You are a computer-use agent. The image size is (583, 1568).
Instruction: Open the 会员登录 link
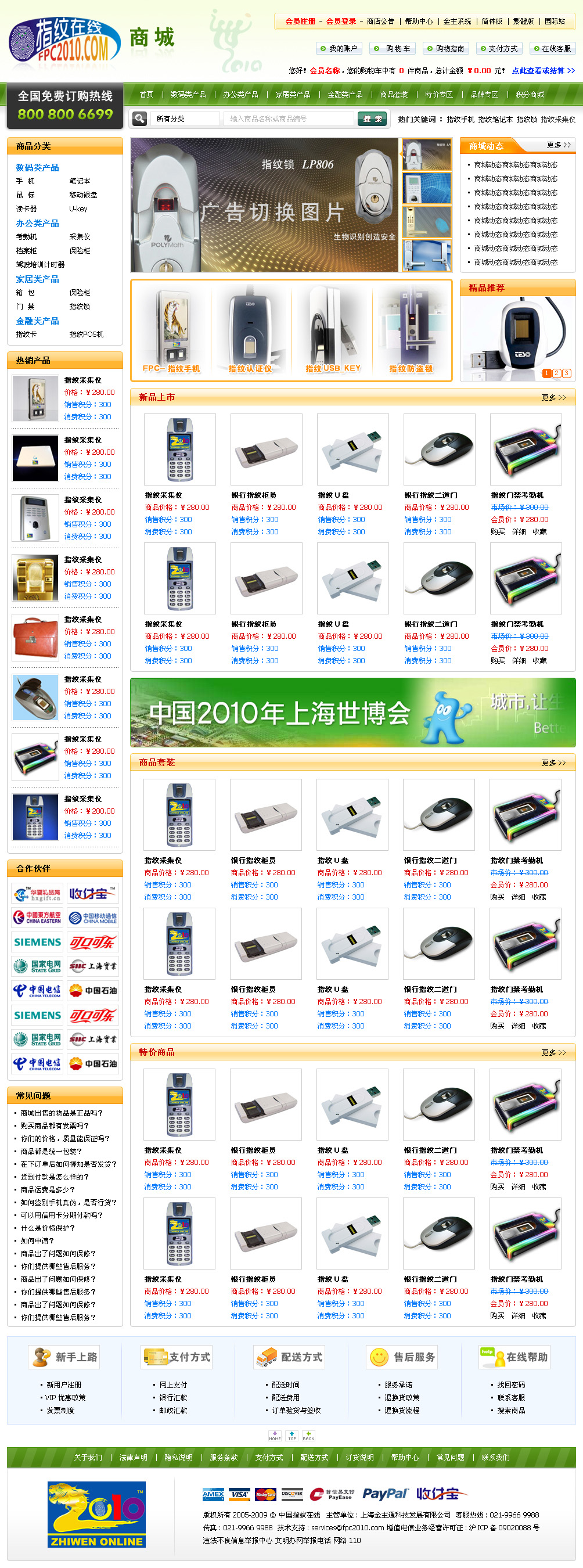tap(341, 21)
